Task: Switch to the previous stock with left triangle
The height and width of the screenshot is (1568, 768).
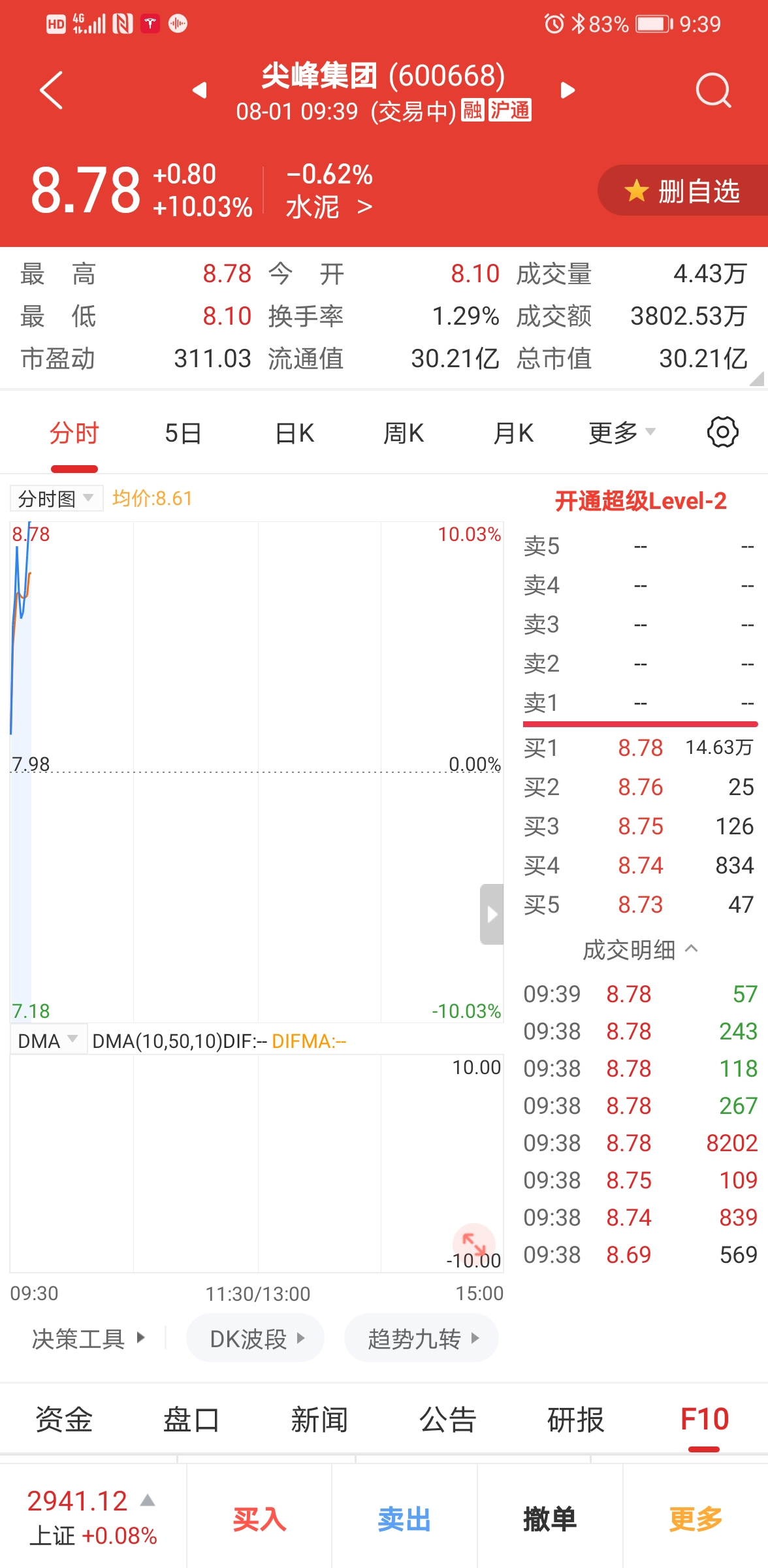Action: pos(200,90)
